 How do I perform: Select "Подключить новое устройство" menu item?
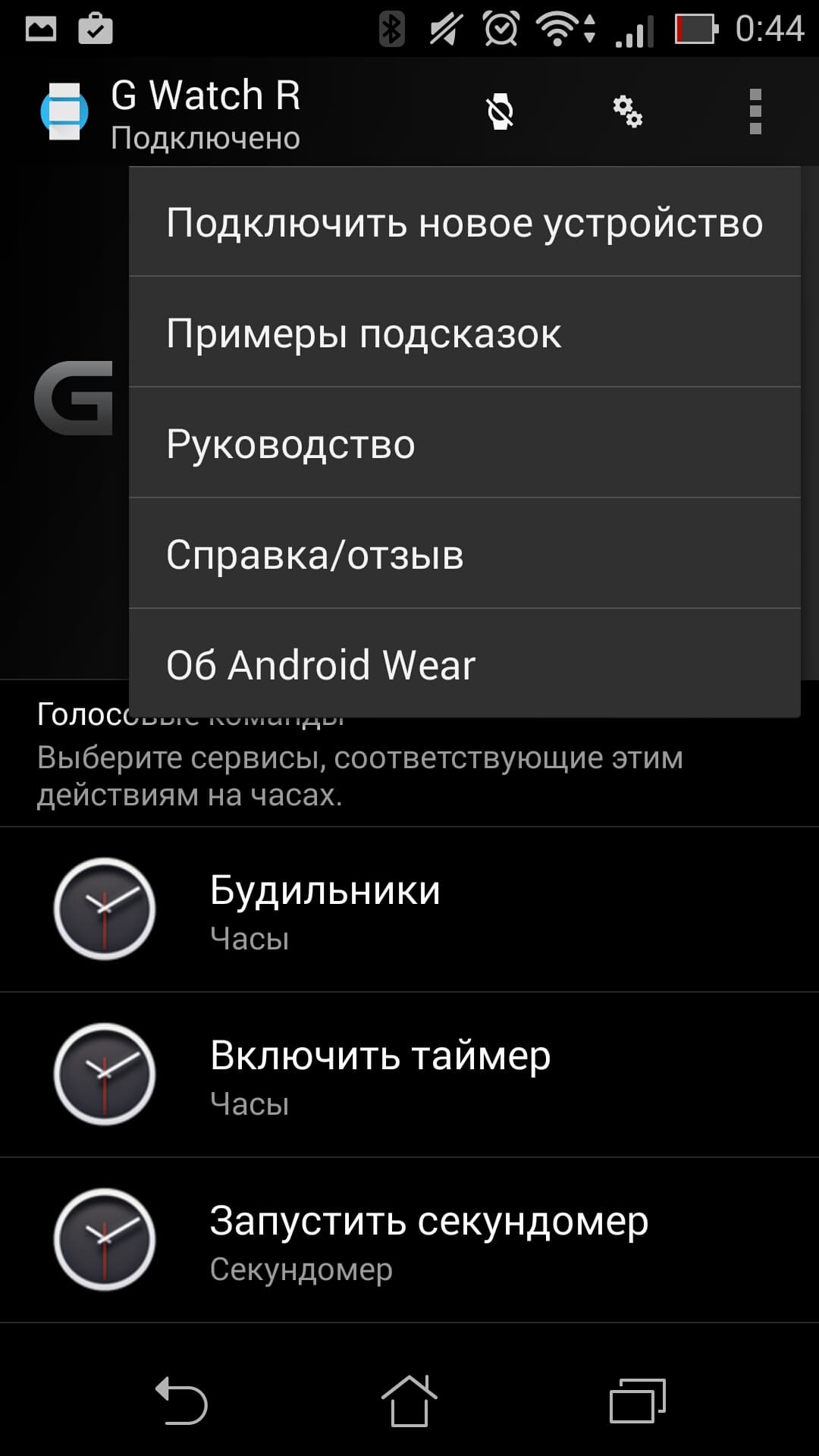tap(464, 223)
